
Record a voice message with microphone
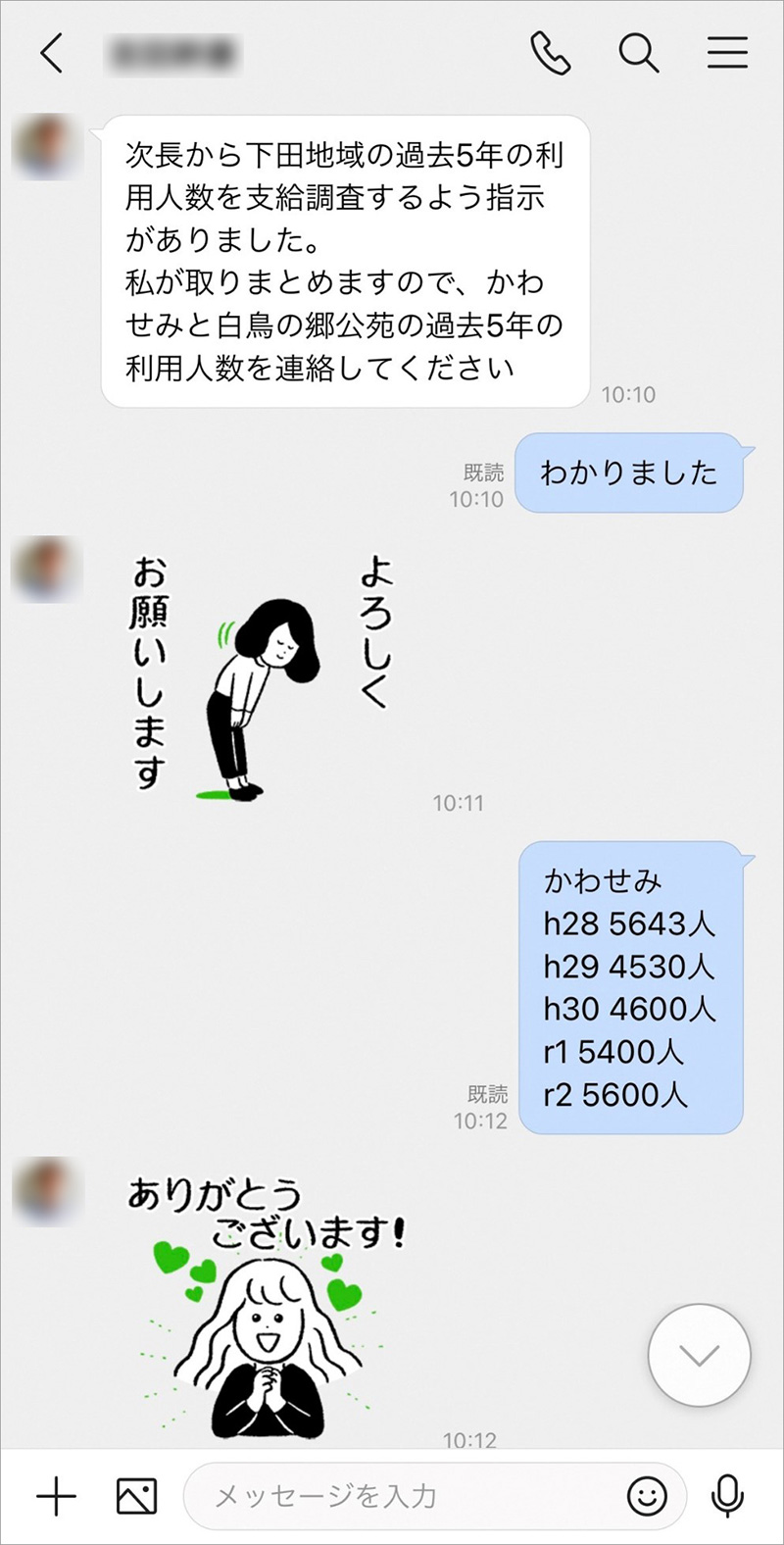pyautogui.click(x=727, y=1497)
